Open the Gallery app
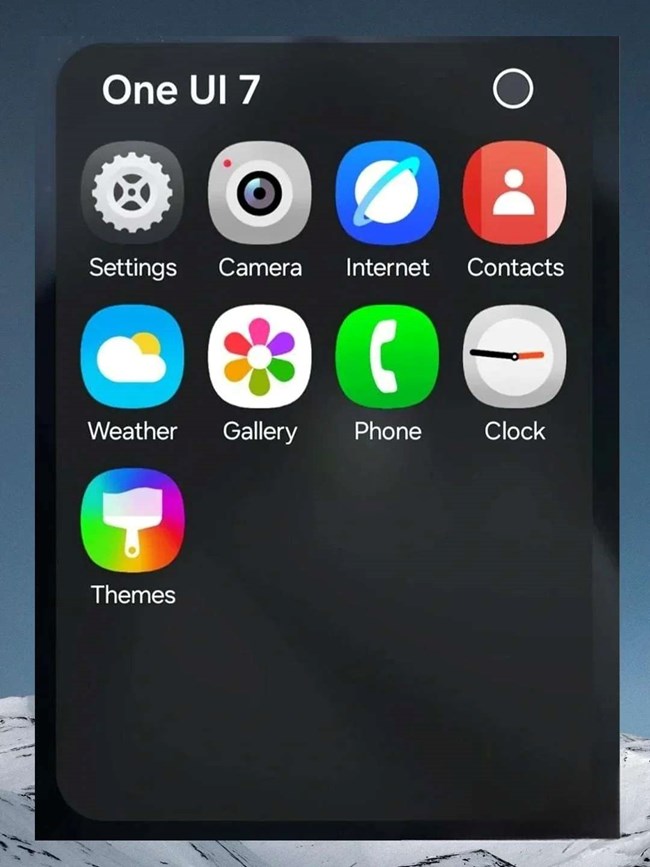Viewport: 650px width, 867px height. click(x=259, y=356)
